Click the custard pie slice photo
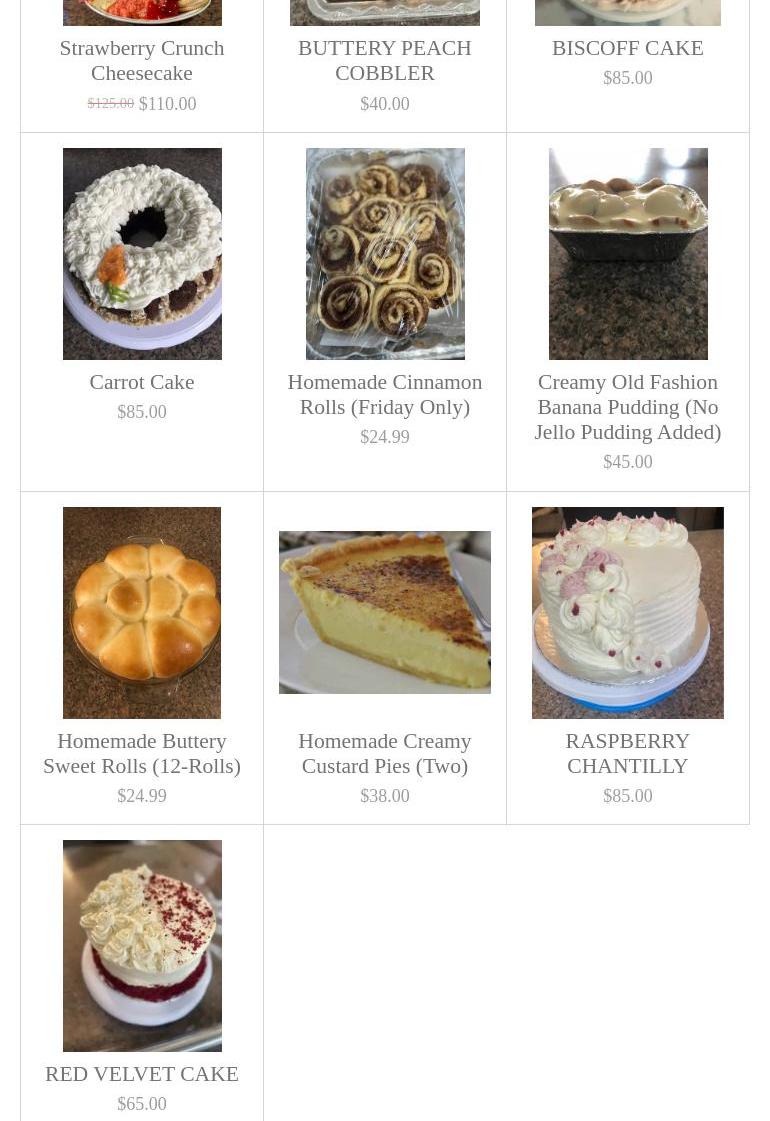This screenshot has height=1121, width=770. point(384,612)
